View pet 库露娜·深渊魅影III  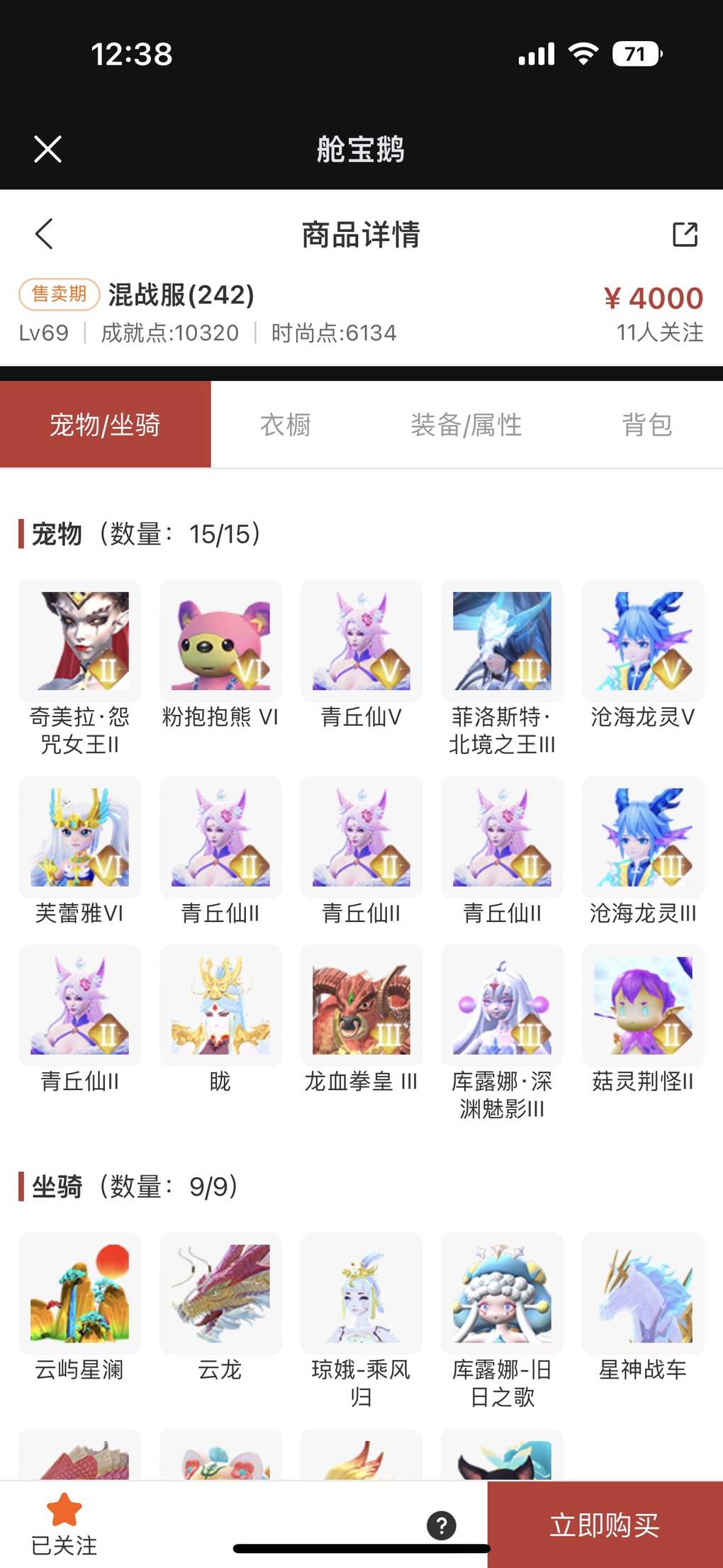[x=502, y=1006]
